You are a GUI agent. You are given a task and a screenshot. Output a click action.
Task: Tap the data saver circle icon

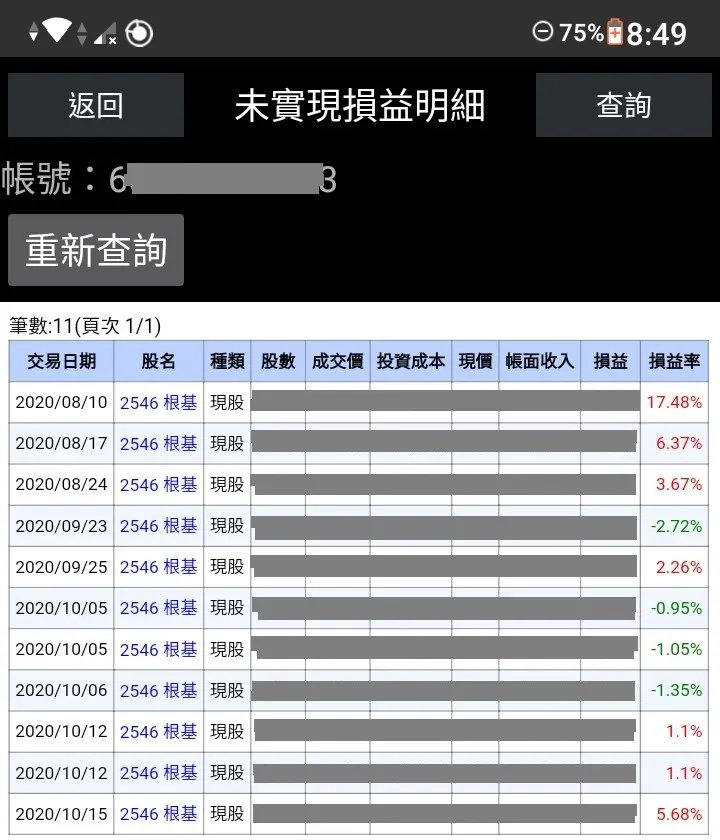pyautogui.click(x=139, y=31)
